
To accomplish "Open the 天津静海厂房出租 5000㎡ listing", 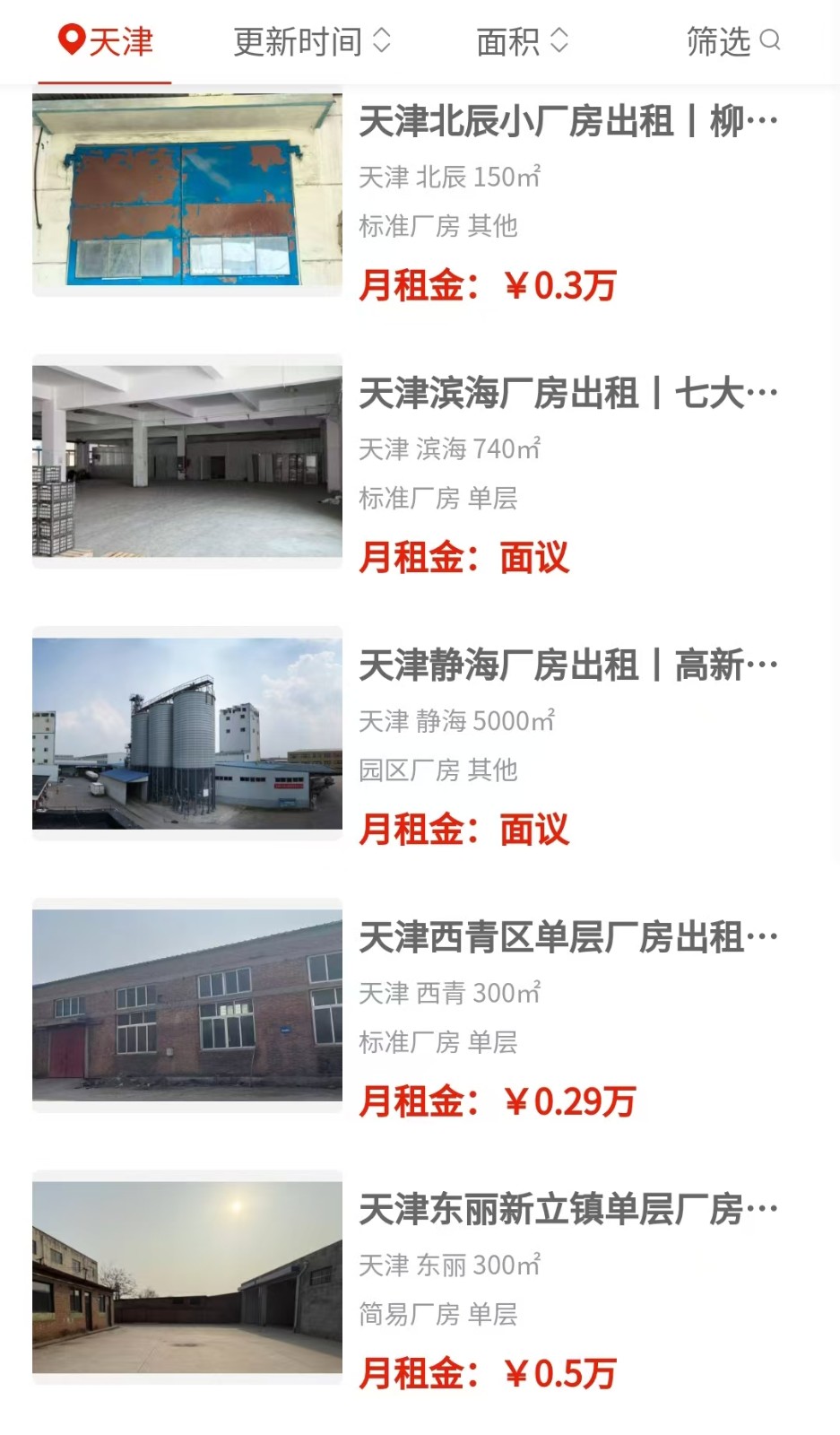I will [x=568, y=666].
